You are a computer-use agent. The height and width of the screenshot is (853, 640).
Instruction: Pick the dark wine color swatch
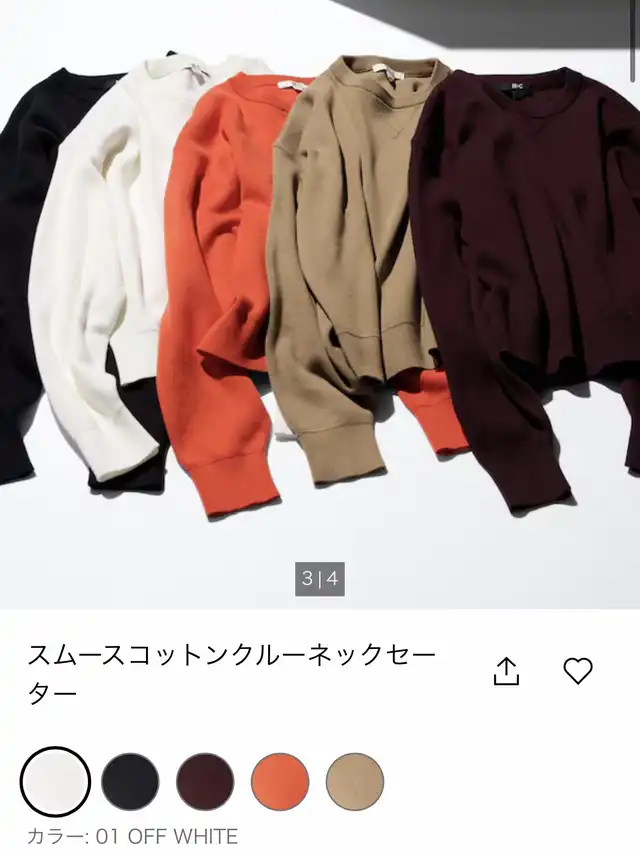[x=205, y=782]
